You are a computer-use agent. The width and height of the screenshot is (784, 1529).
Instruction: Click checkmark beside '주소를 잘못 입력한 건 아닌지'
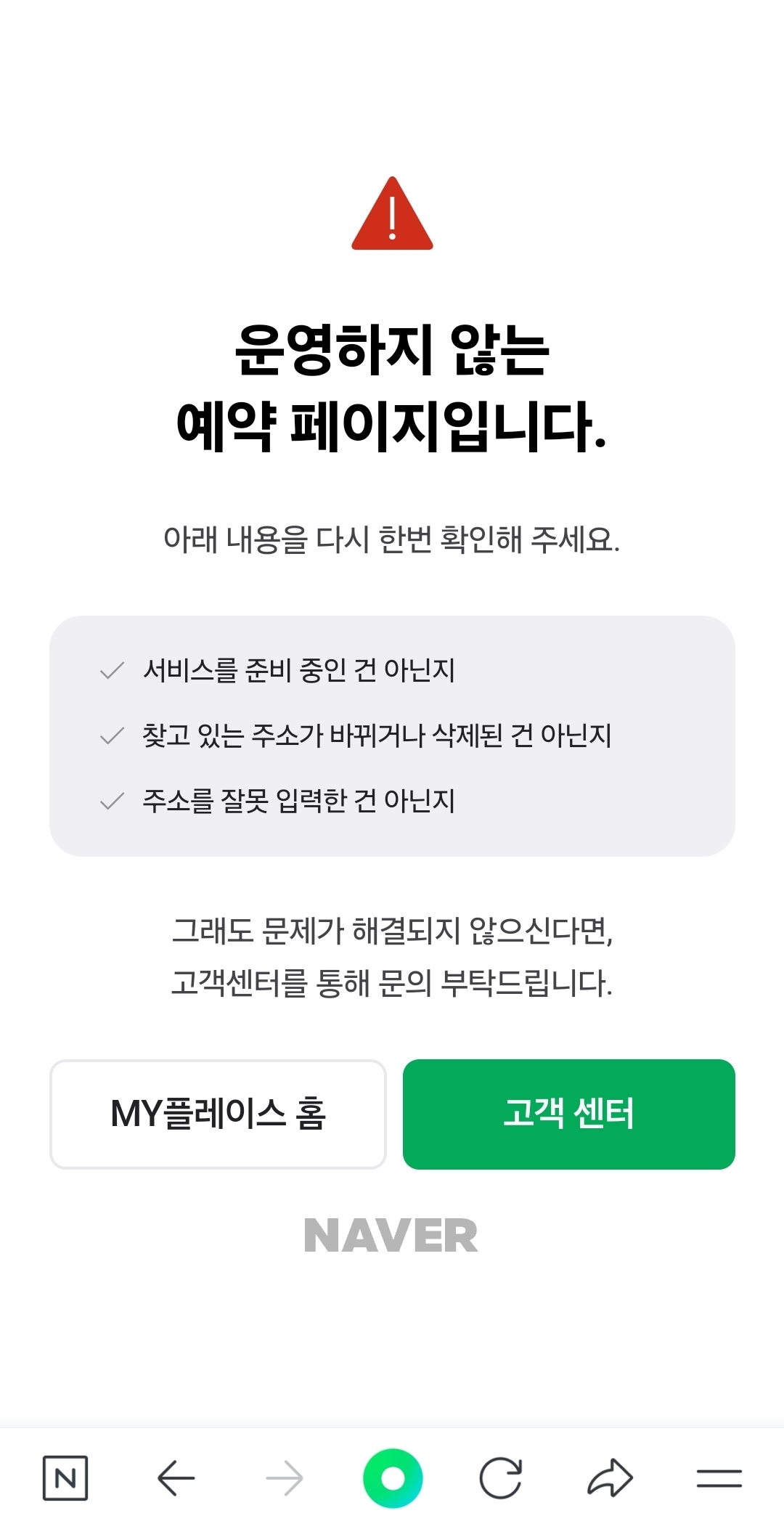(110, 801)
